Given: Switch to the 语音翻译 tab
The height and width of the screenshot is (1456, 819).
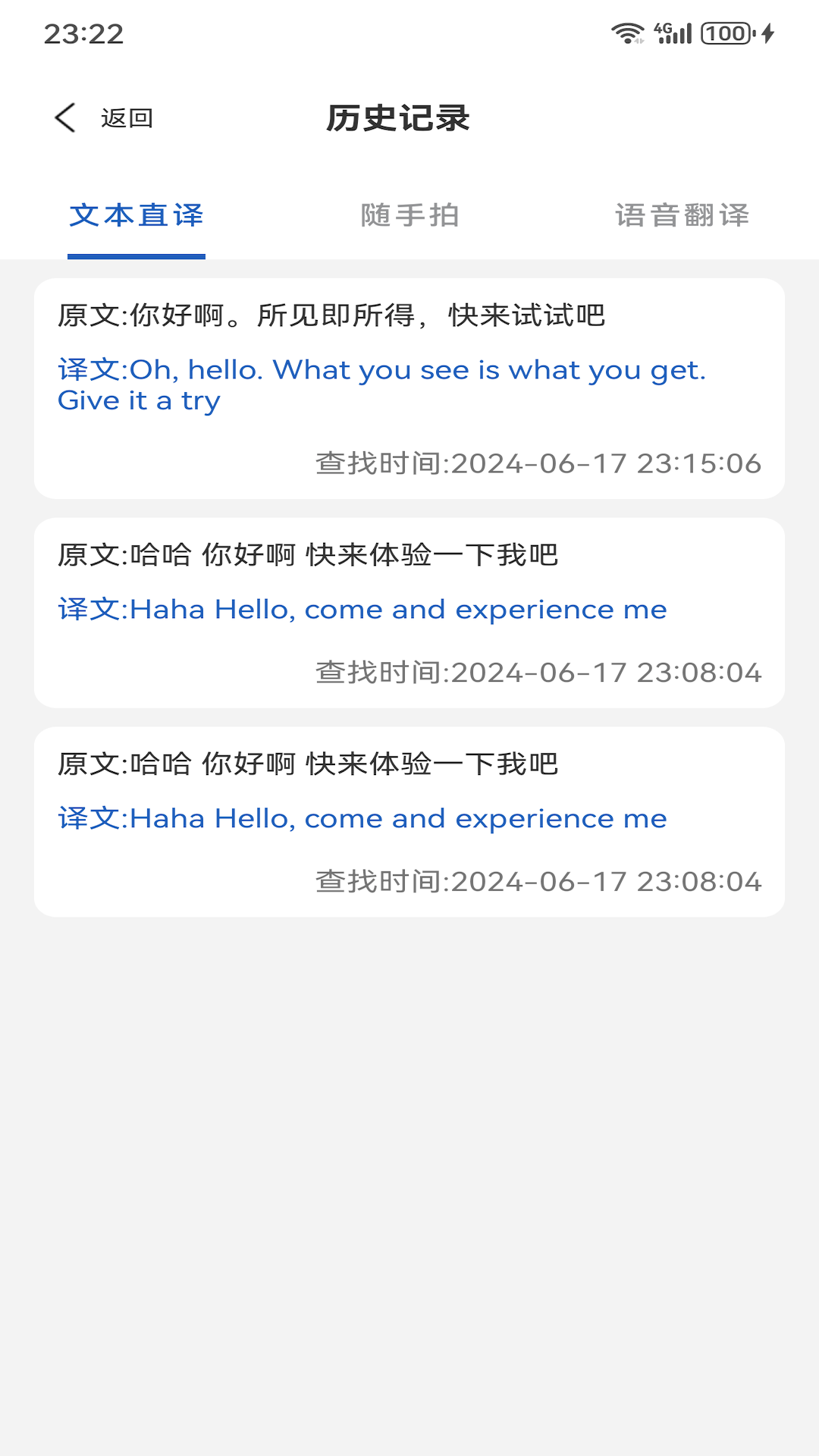Looking at the screenshot, I should click(x=682, y=216).
